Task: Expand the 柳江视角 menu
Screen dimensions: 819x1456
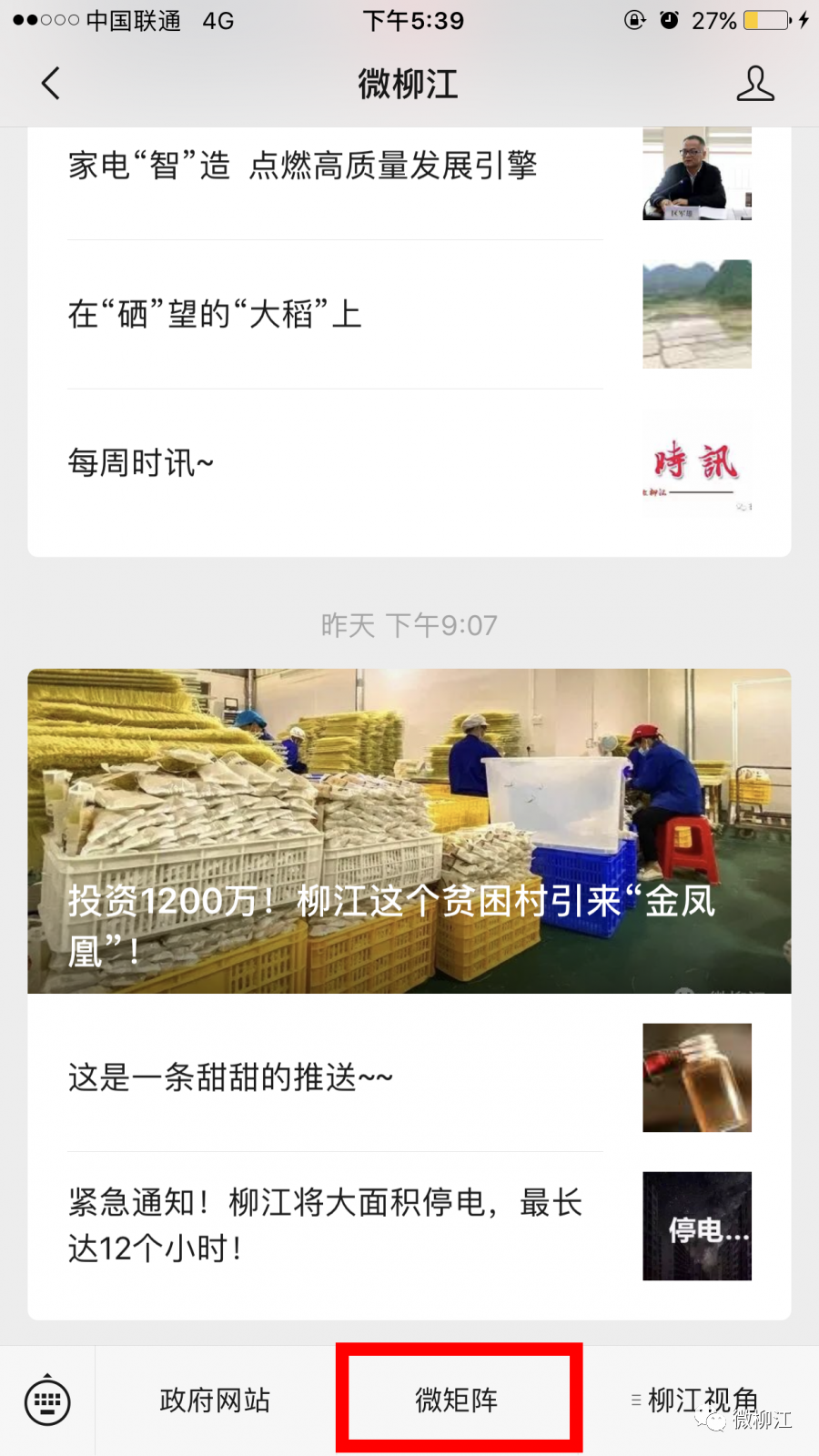Action: tap(701, 1400)
